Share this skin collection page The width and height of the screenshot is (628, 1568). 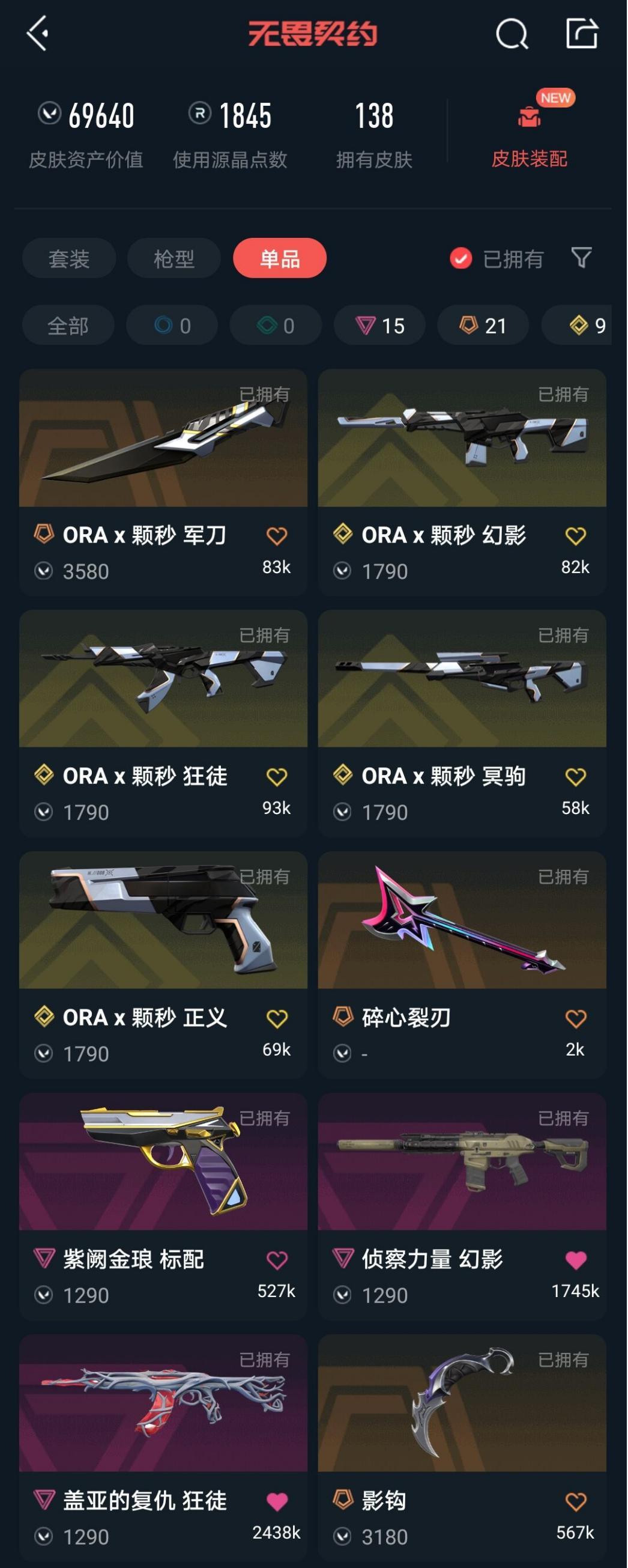click(x=582, y=34)
